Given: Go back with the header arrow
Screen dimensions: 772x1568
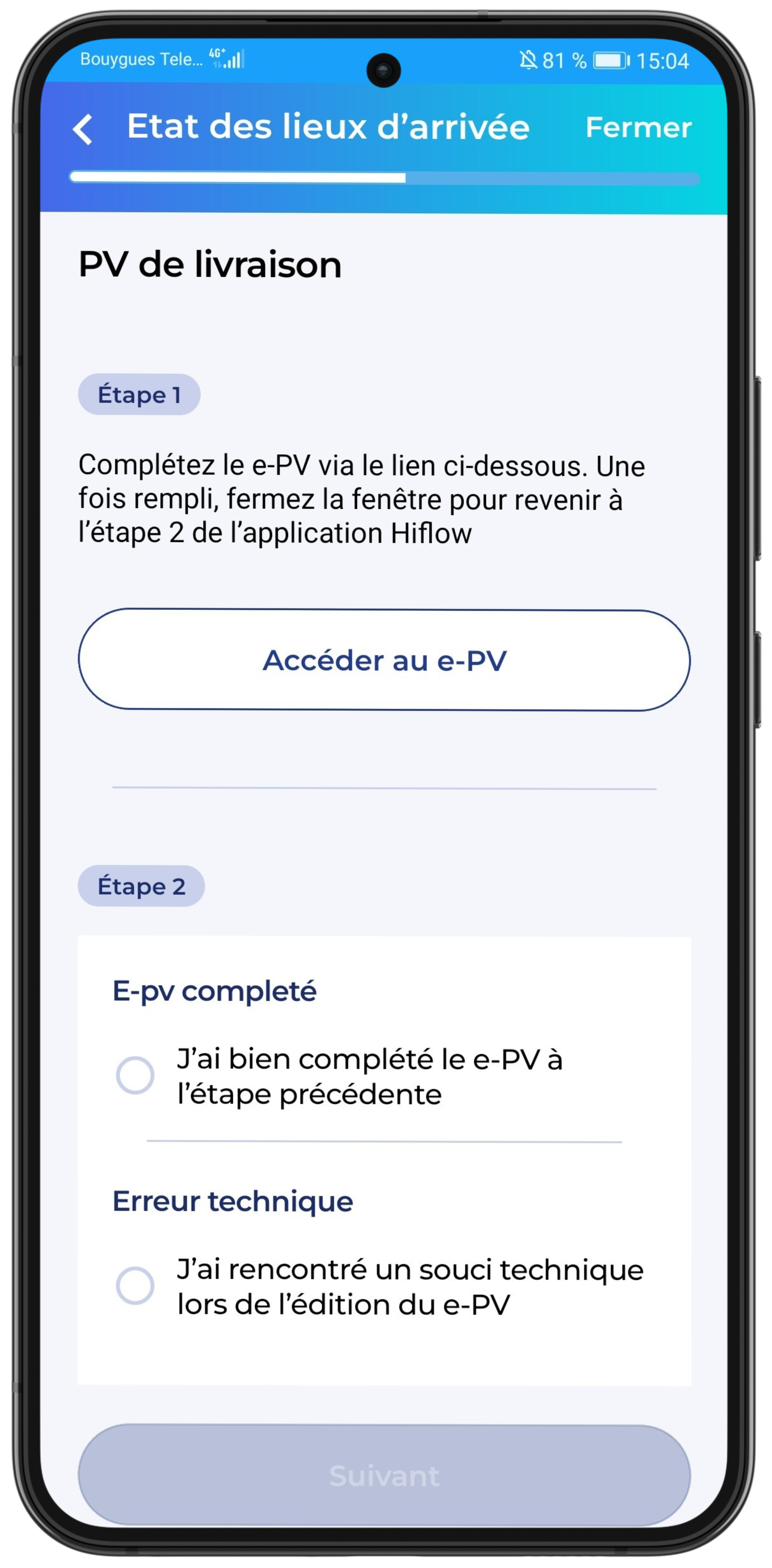Looking at the screenshot, I should pyautogui.click(x=83, y=129).
